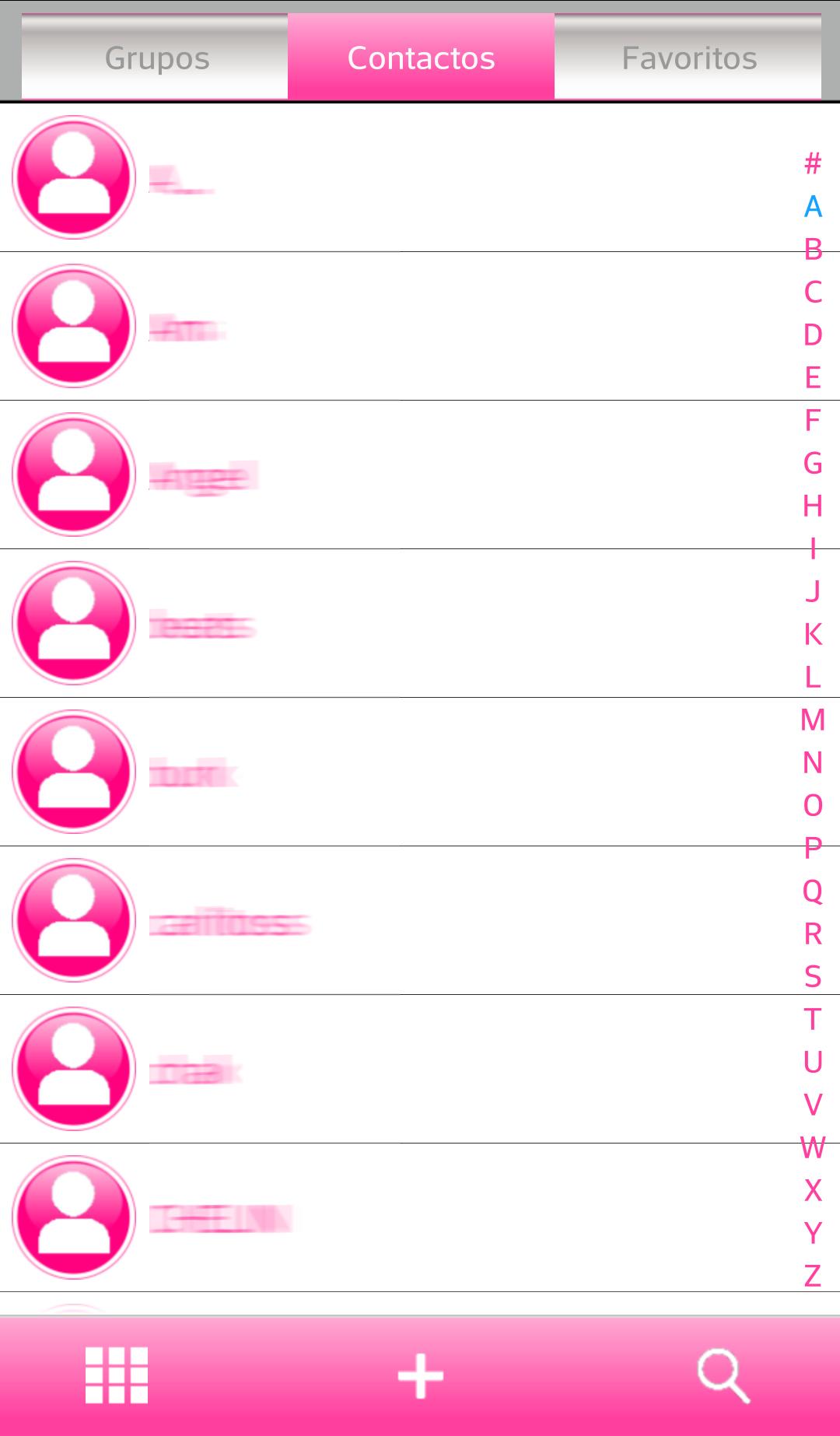Jump to letter K in index
The width and height of the screenshot is (840, 1436).
[x=813, y=634]
